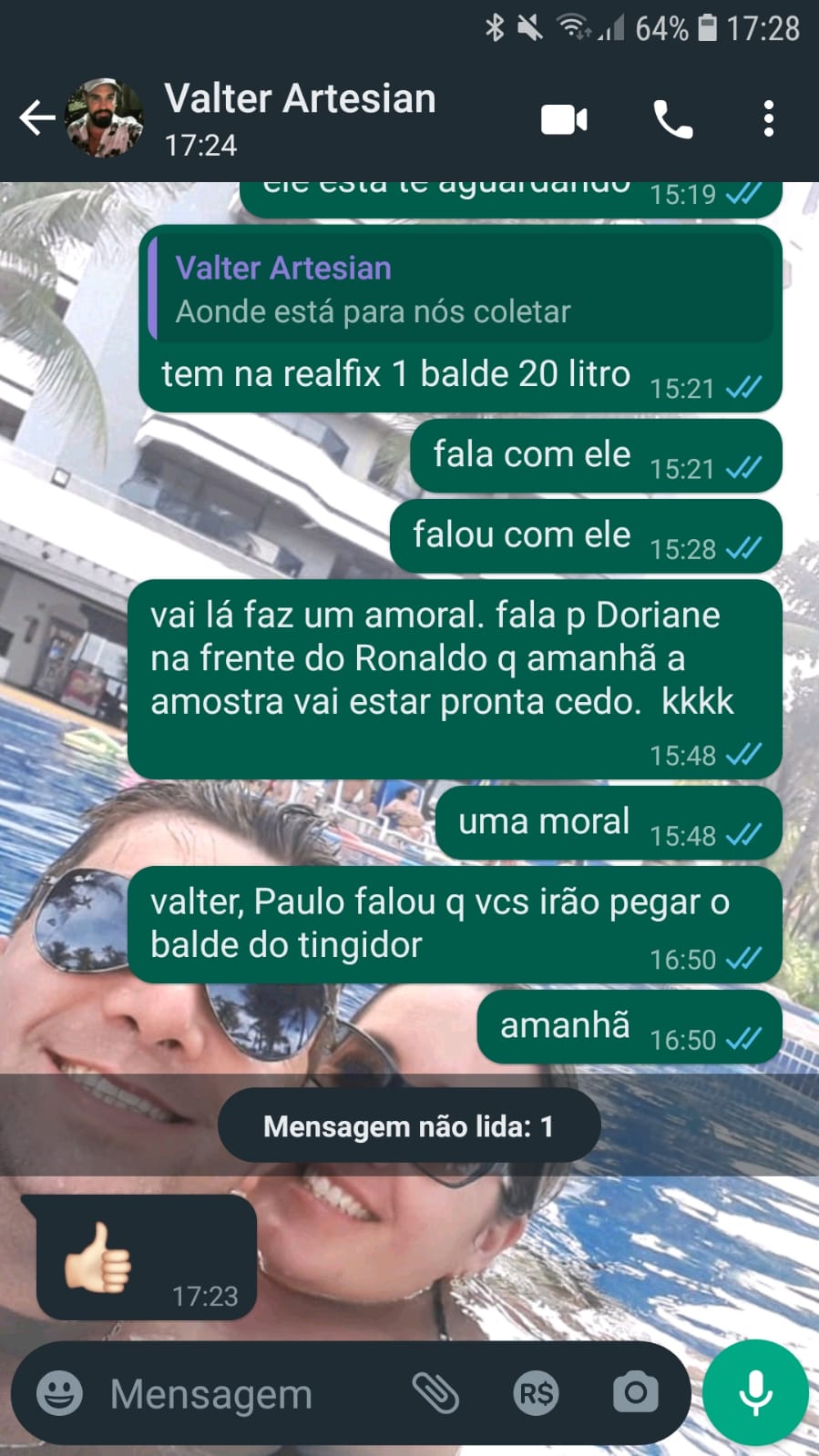This screenshot has height=1456, width=819.
Task: Open Valter Artesian contact info
Action: (x=301, y=118)
